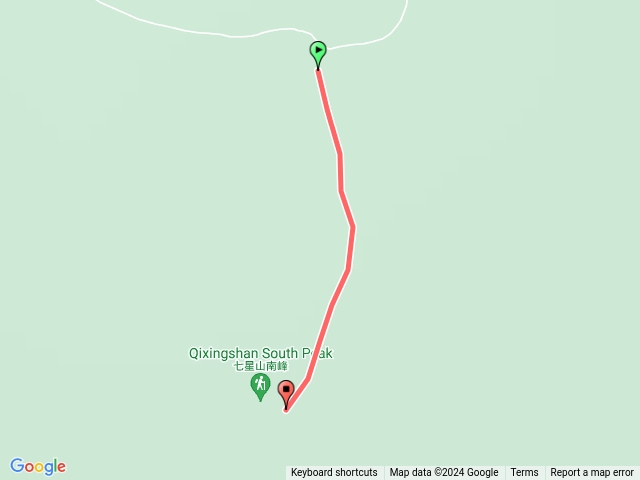Select Report a map error
The width and height of the screenshot is (640, 480).
(x=592, y=472)
